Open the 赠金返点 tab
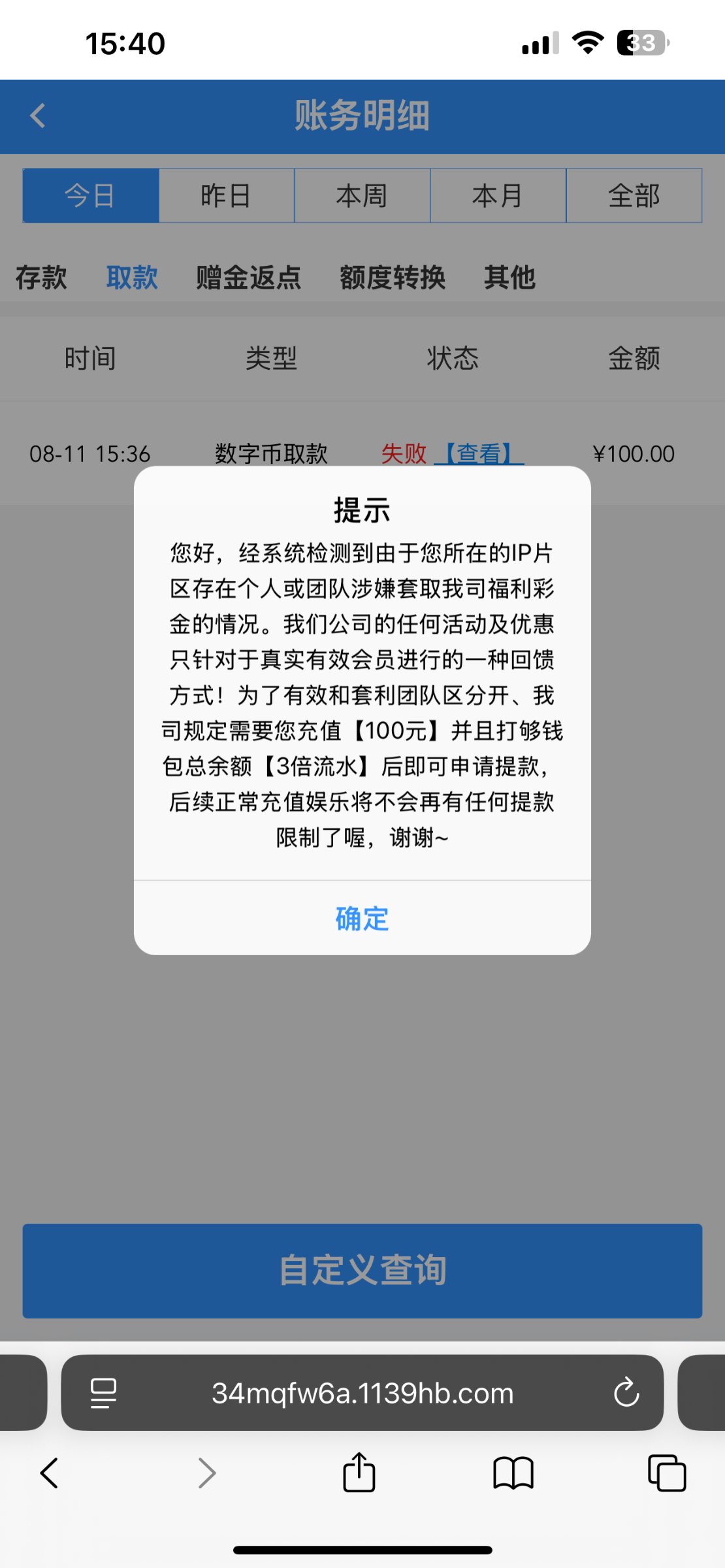Screen dimensions: 725x1568 (248, 278)
